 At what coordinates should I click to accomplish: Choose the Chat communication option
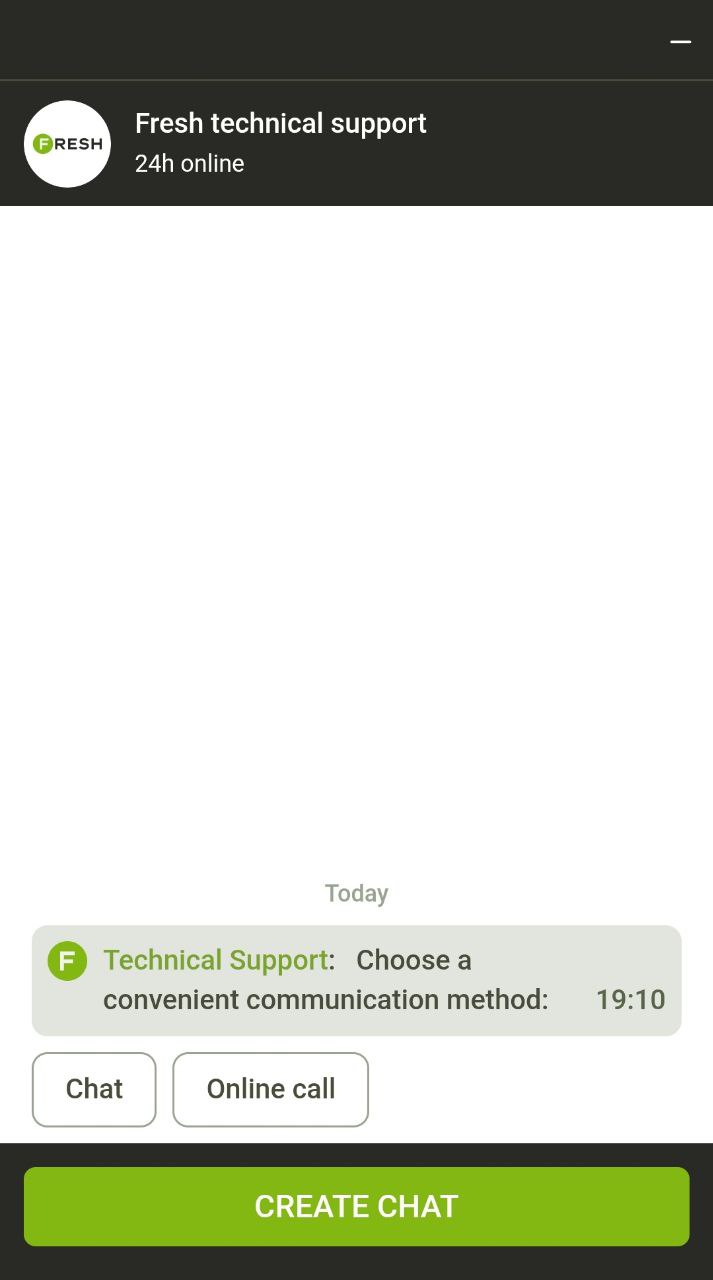click(x=94, y=1089)
